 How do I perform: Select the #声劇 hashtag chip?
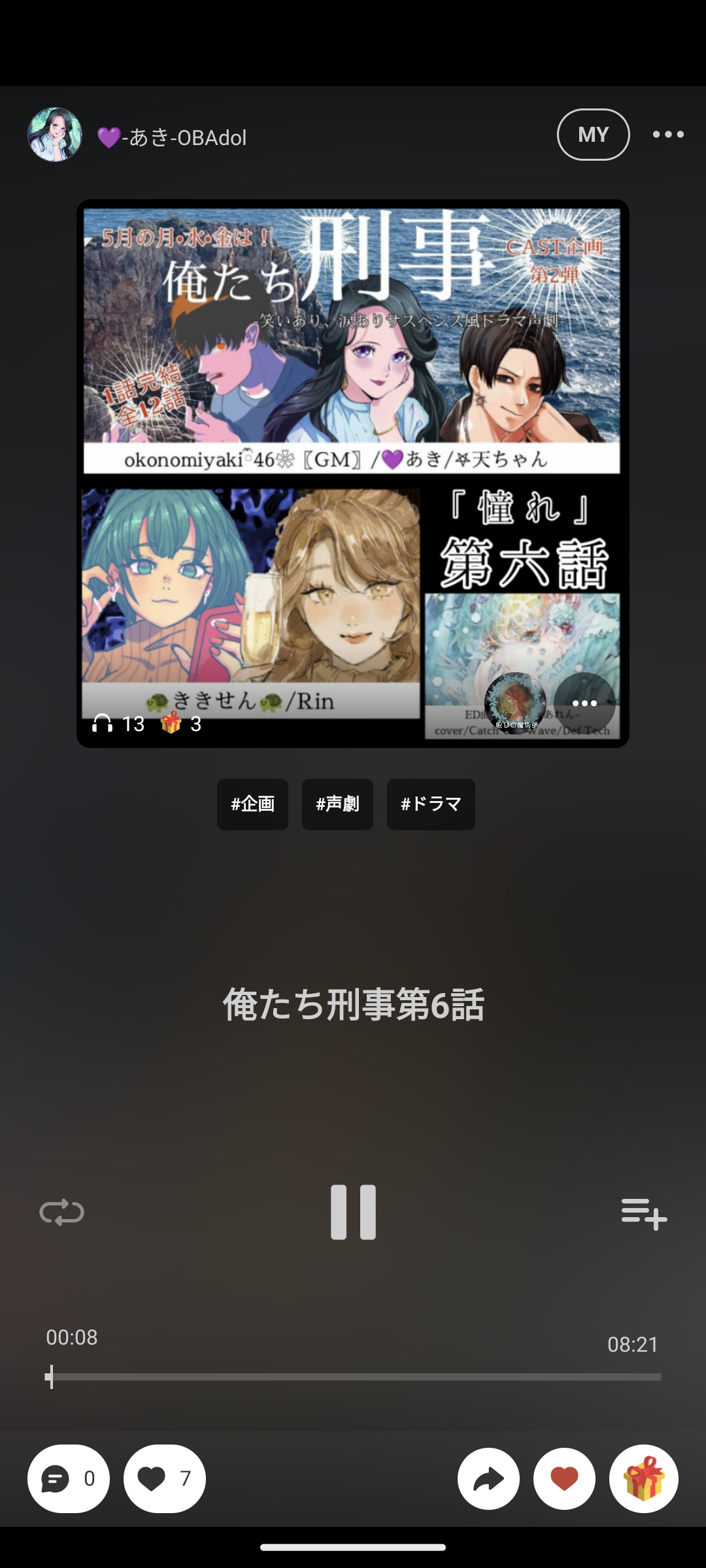tap(337, 804)
